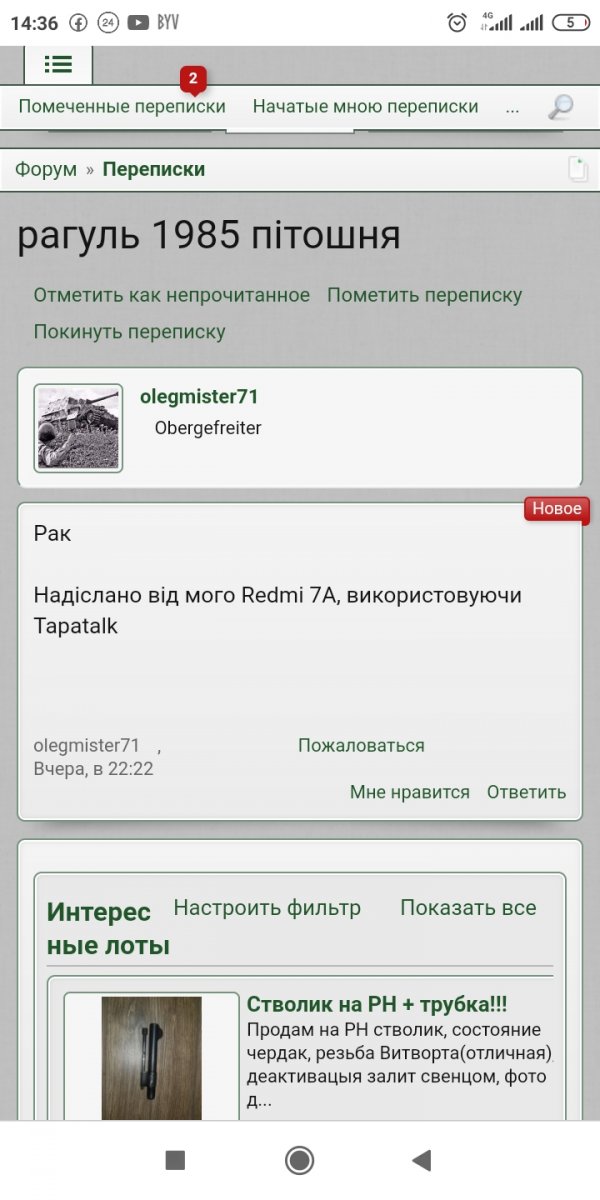Open the forum list menu button
Viewport: 600px width, 1200px height.
(x=59, y=64)
